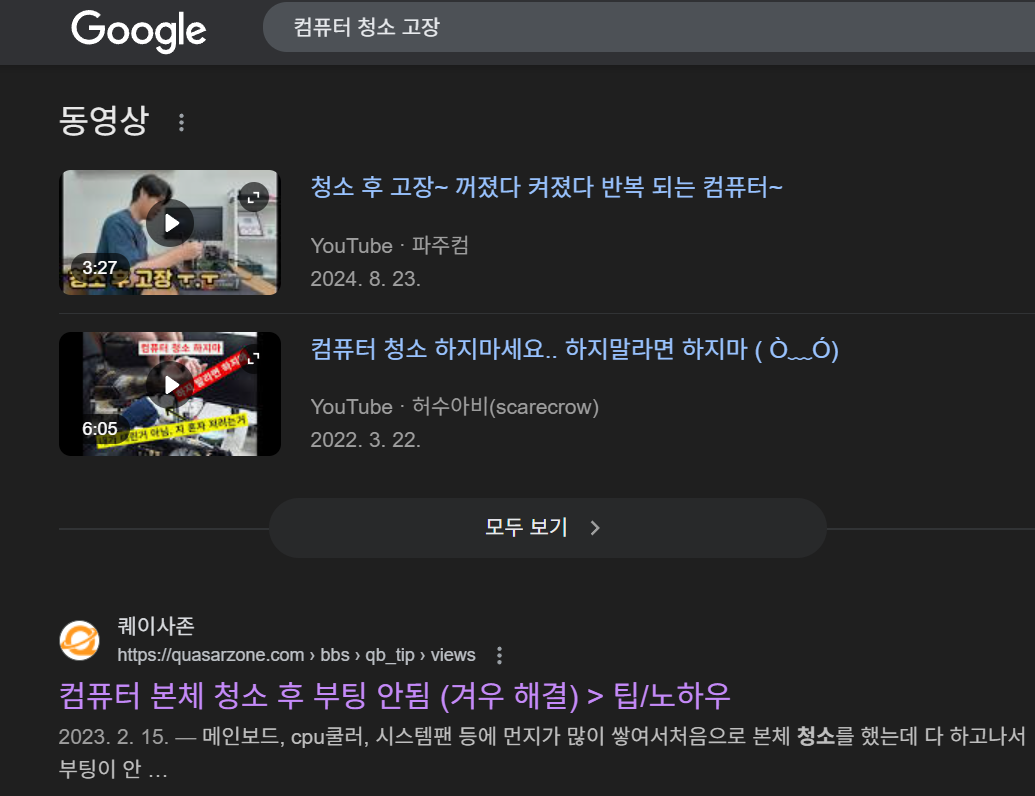Image resolution: width=1035 pixels, height=796 pixels.
Task: Open the 퀘이사존 result about 부팅 안됨
Action: click(x=395, y=694)
